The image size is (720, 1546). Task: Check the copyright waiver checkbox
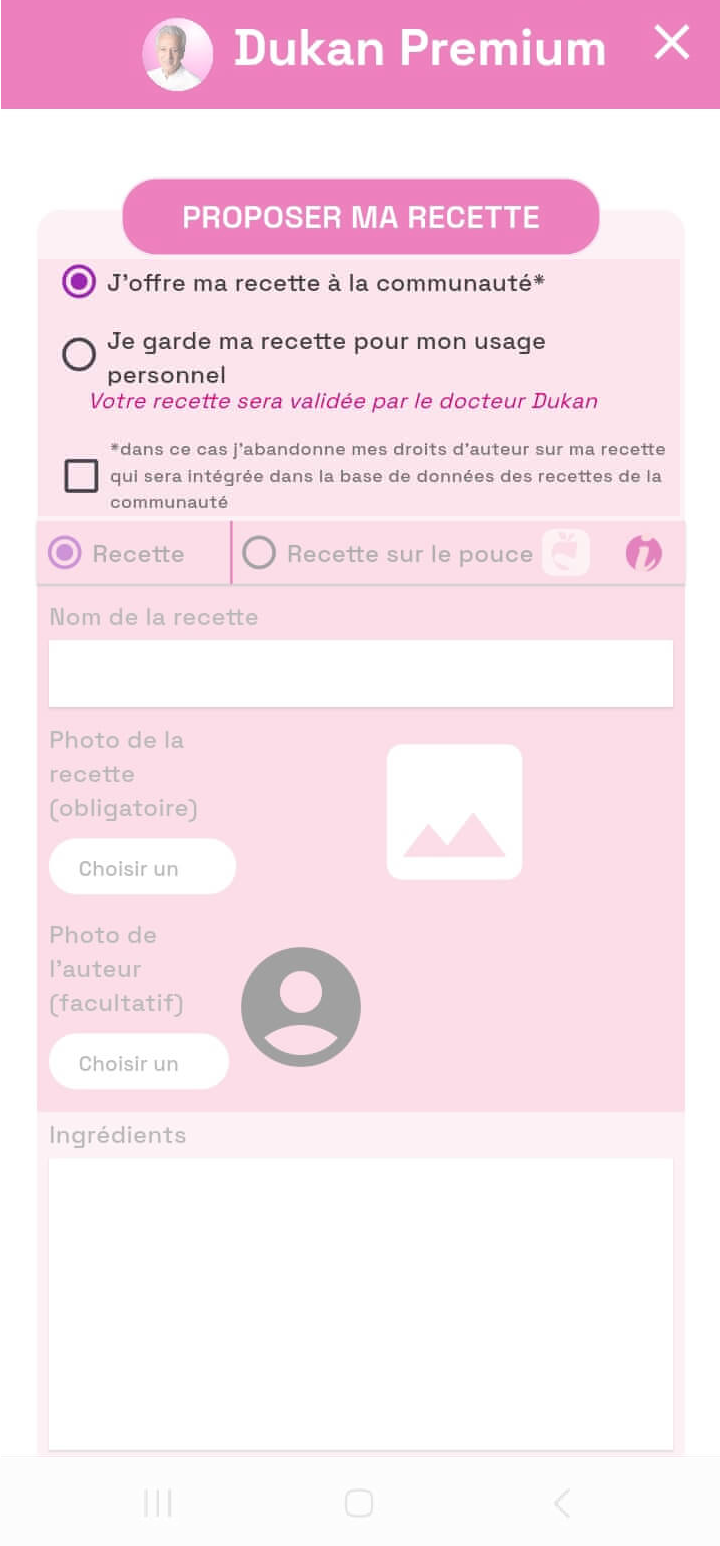[81, 475]
